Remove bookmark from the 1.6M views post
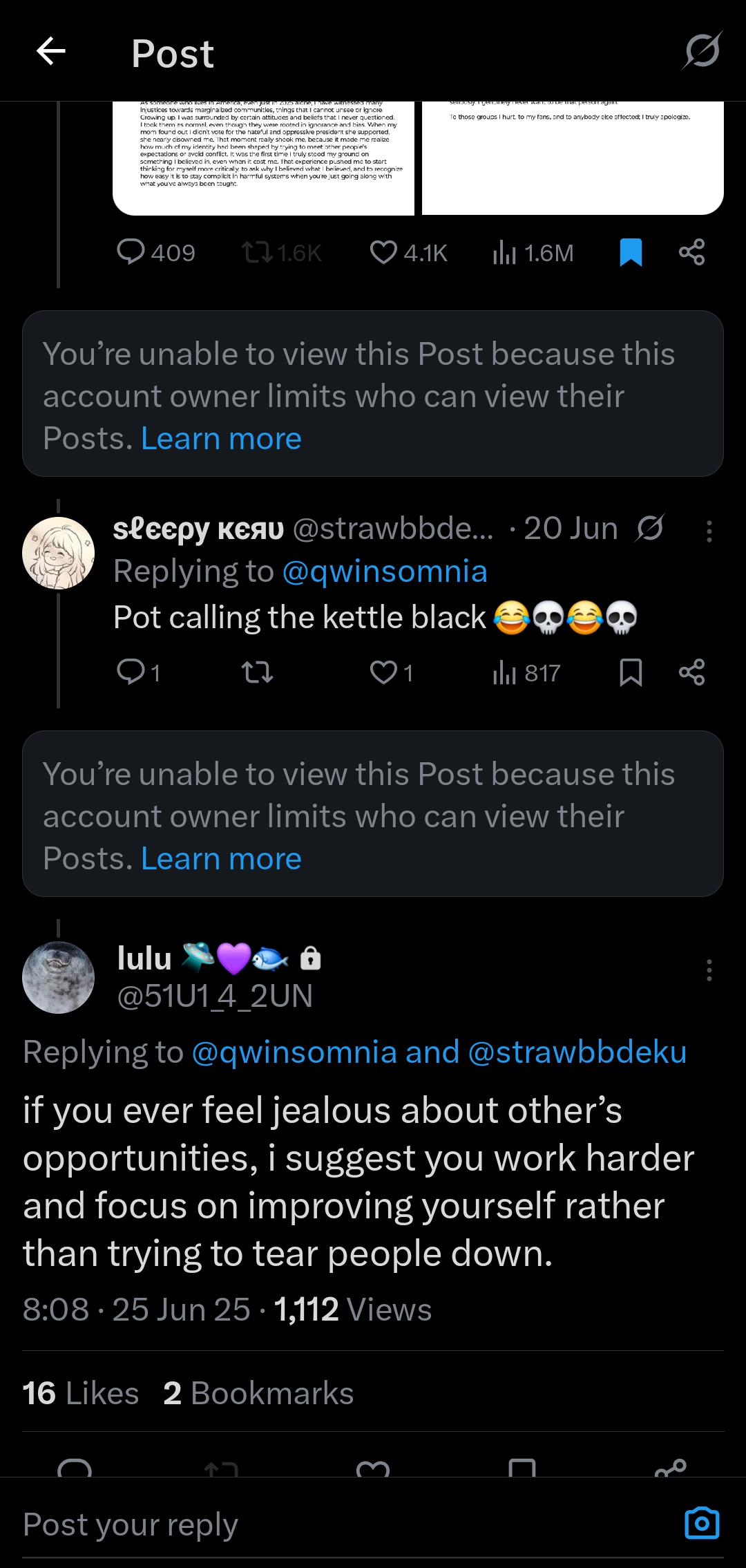746x1568 pixels. 631,252
